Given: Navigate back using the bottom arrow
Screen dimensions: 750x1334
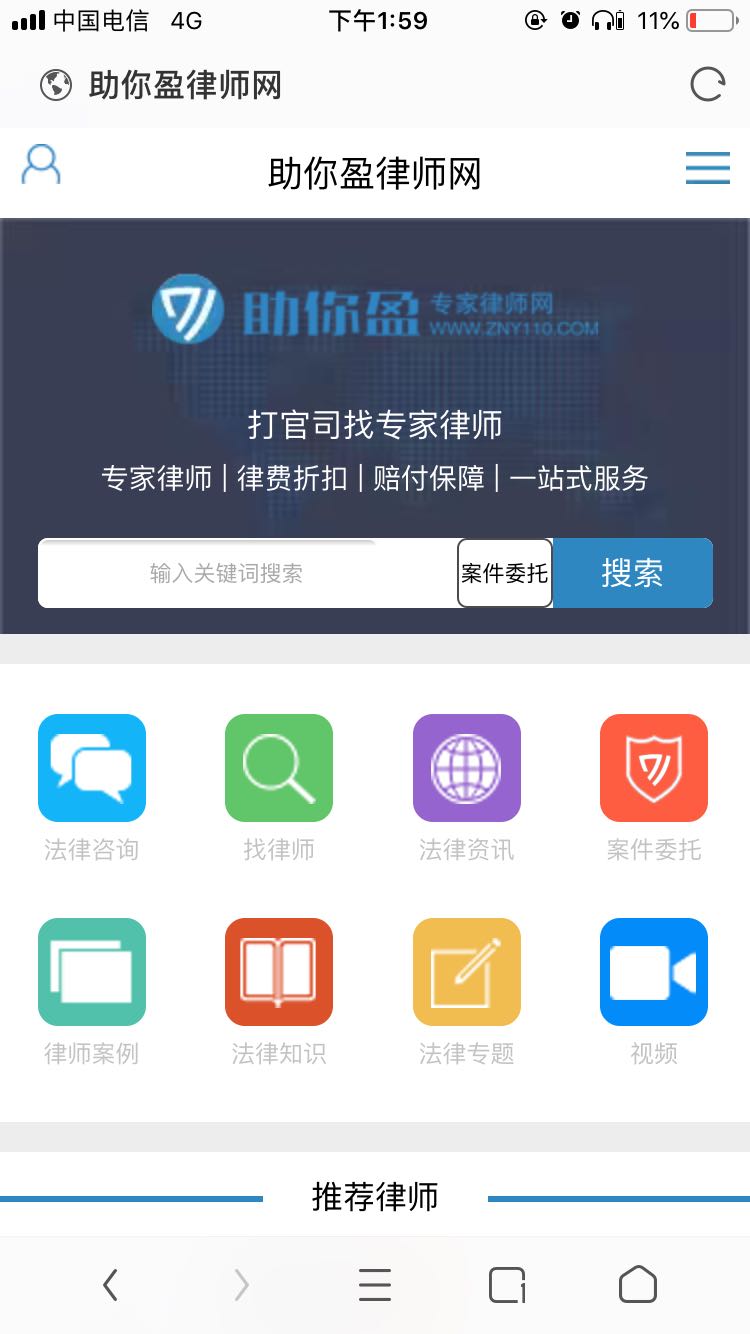Looking at the screenshot, I should tap(110, 1287).
